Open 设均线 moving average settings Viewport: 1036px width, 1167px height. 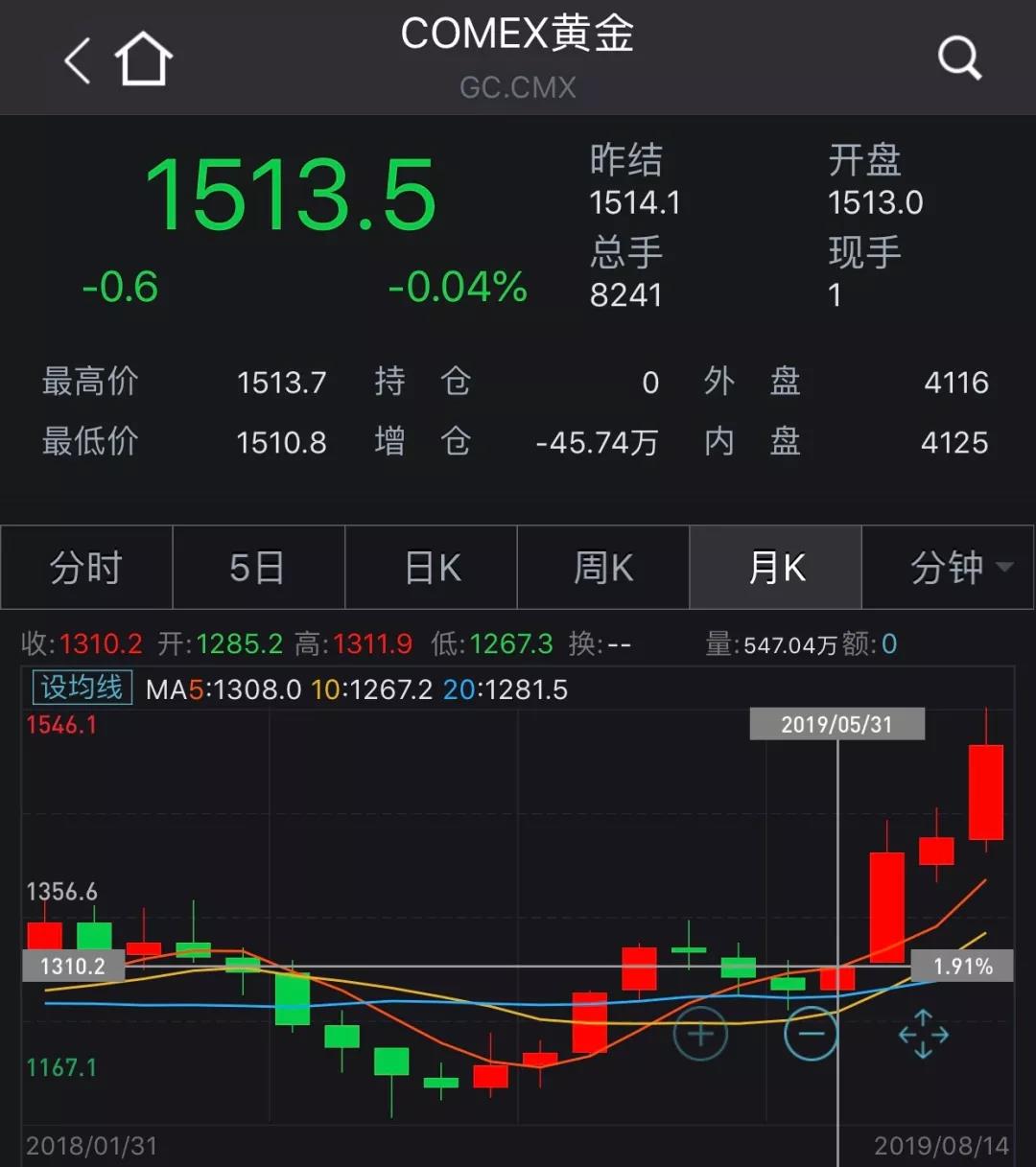[x=82, y=688]
